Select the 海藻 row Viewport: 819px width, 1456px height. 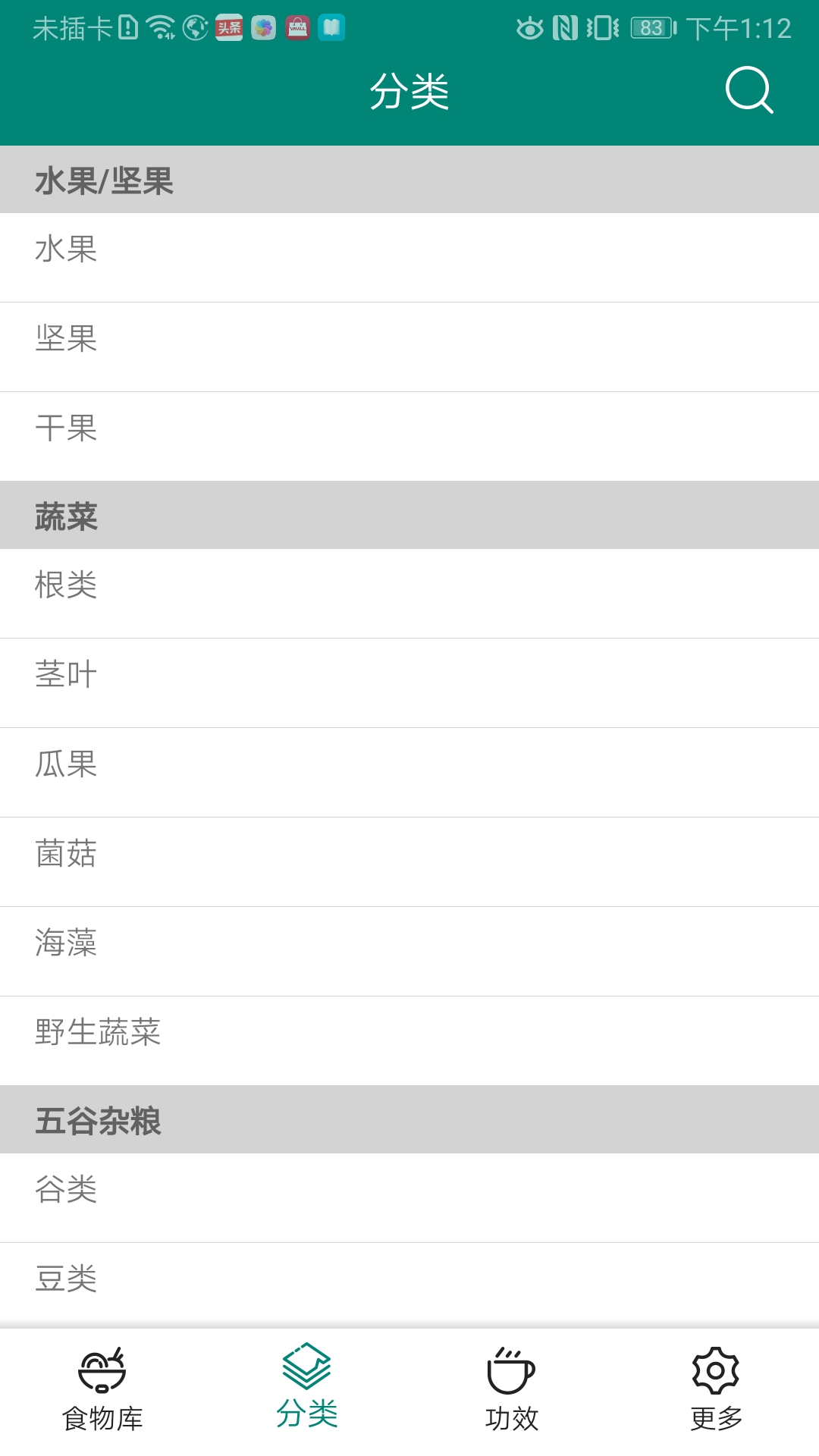pos(409,952)
